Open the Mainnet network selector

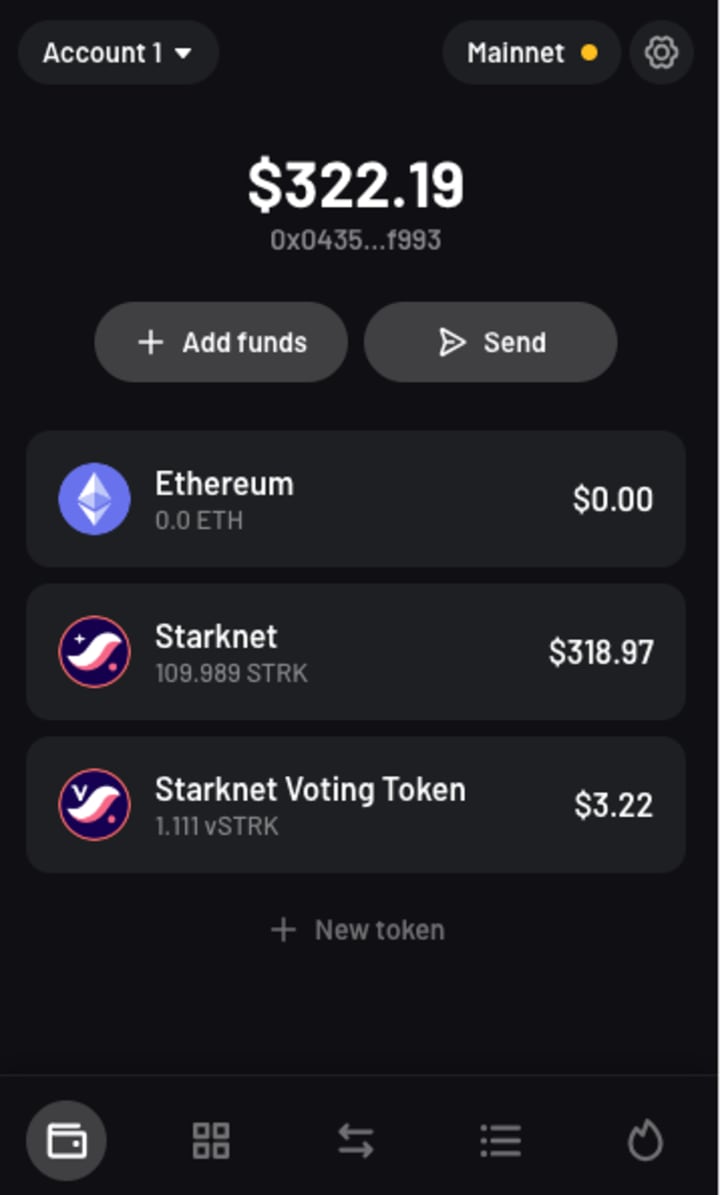pos(531,53)
